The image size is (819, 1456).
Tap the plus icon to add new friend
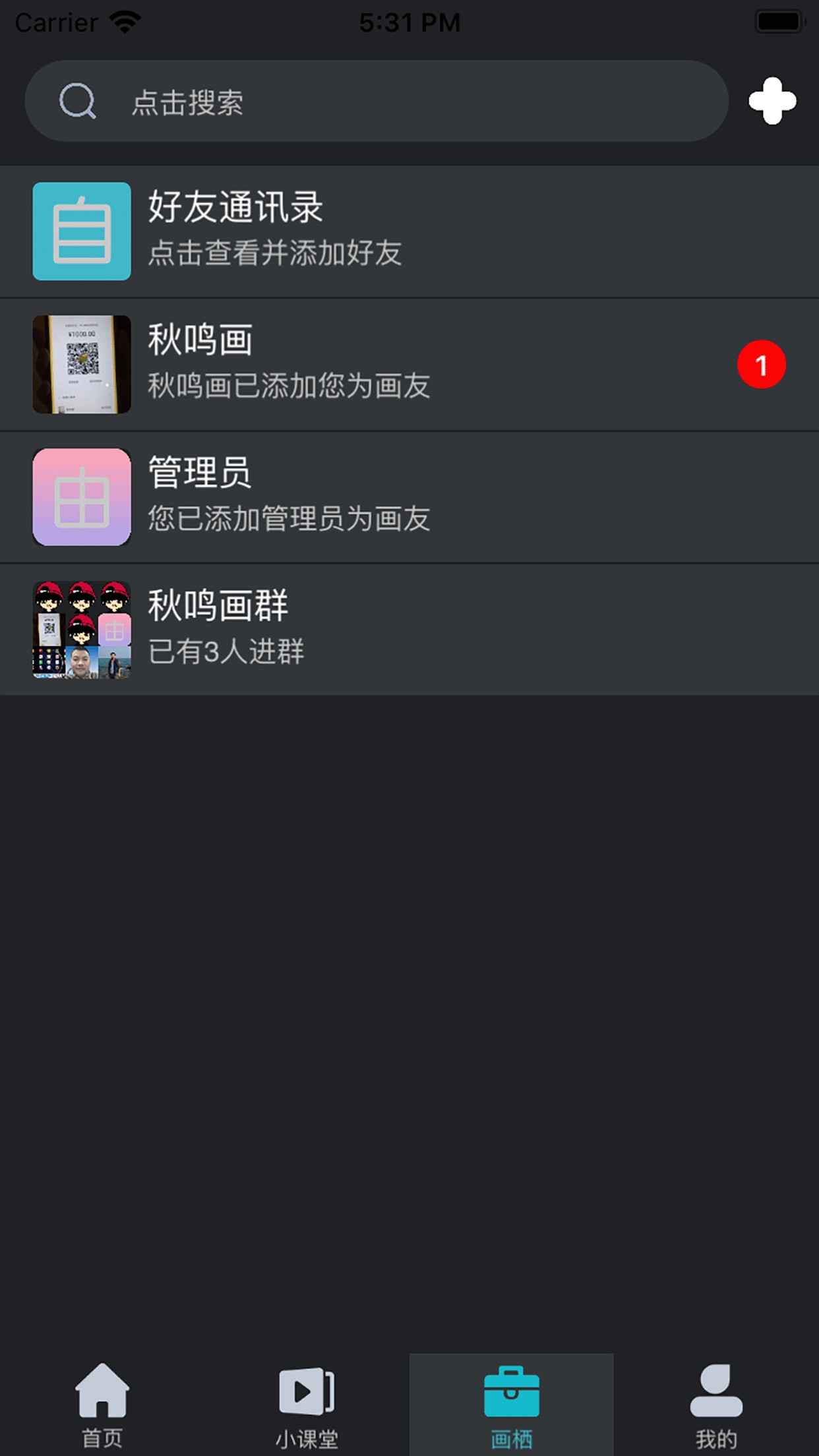click(773, 101)
